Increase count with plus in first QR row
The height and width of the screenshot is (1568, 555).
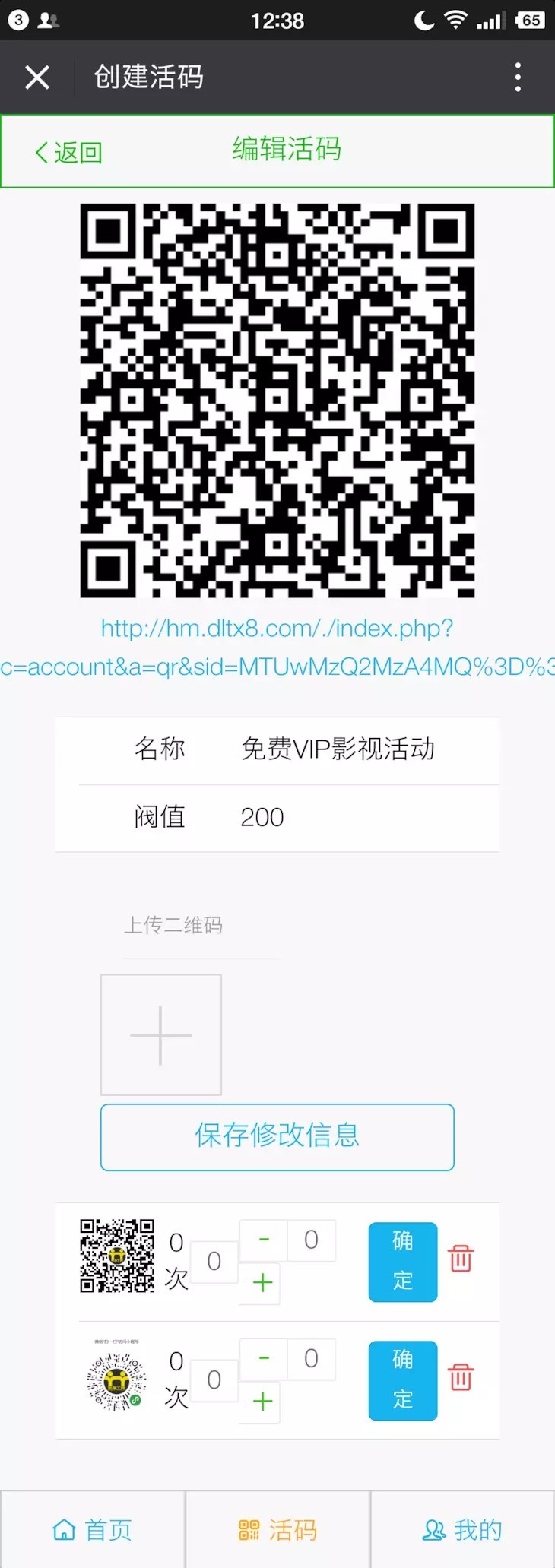click(x=262, y=1283)
